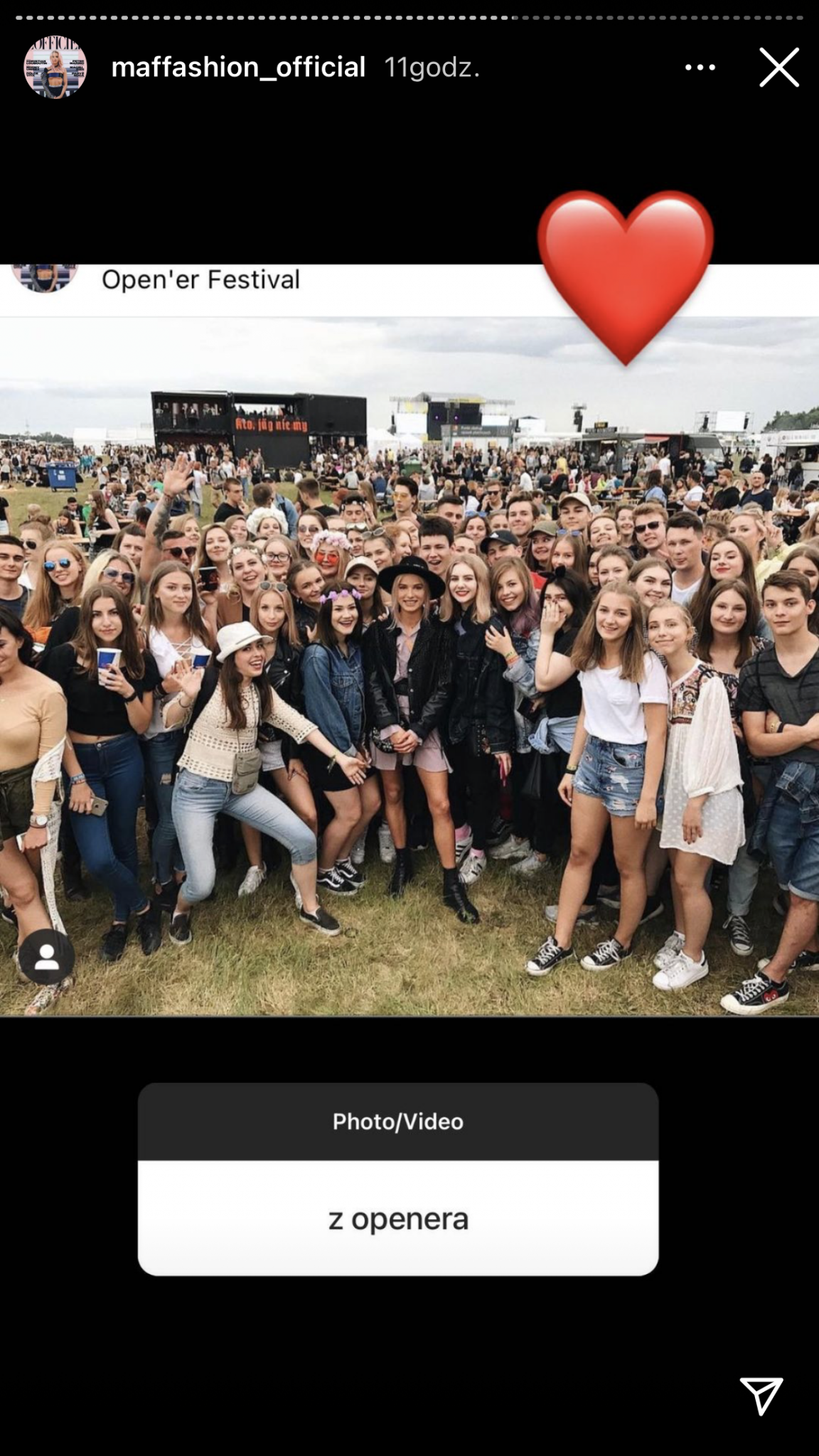Open the maffashion_official username link

[x=238, y=68]
